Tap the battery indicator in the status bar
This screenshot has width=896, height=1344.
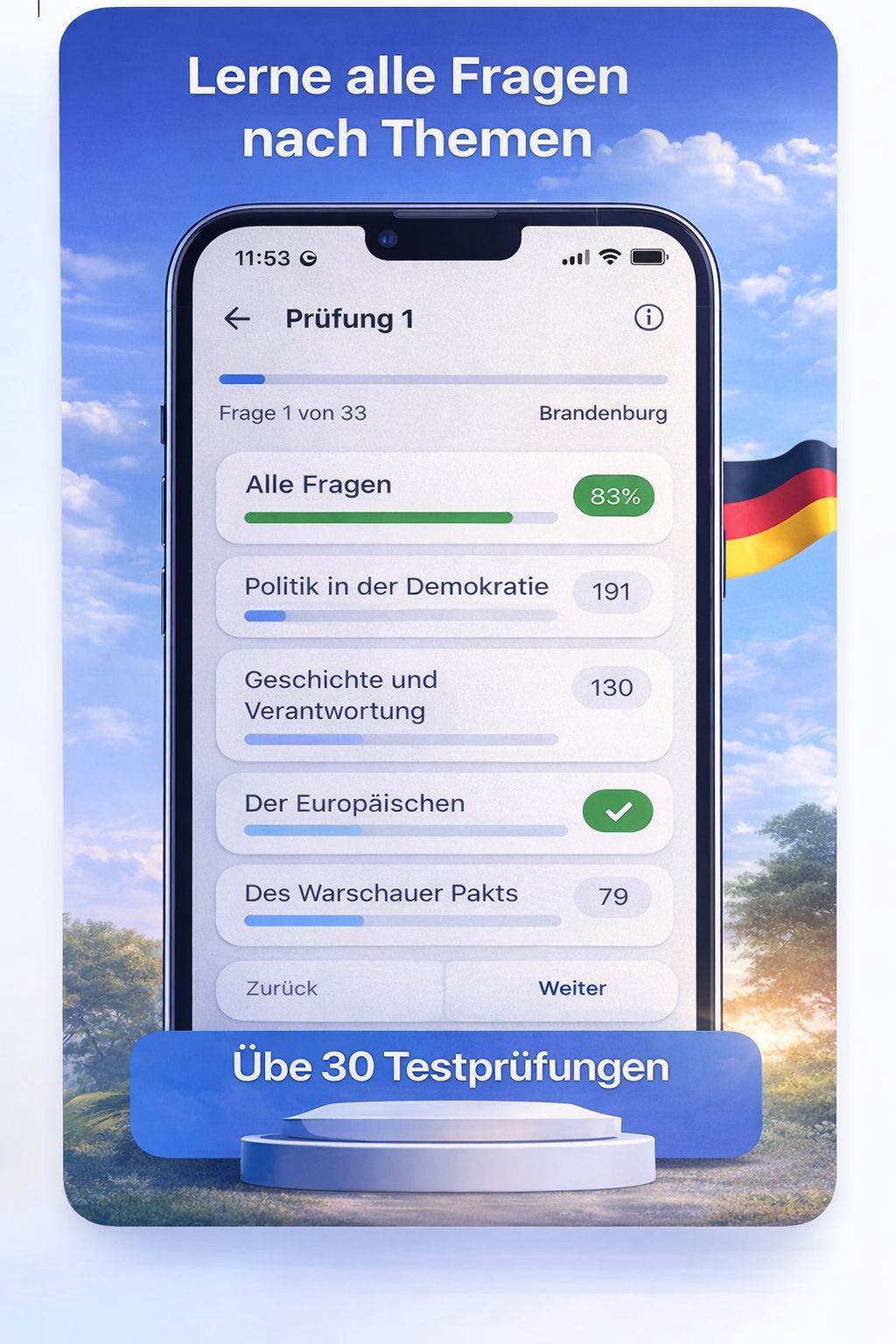click(647, 258)
